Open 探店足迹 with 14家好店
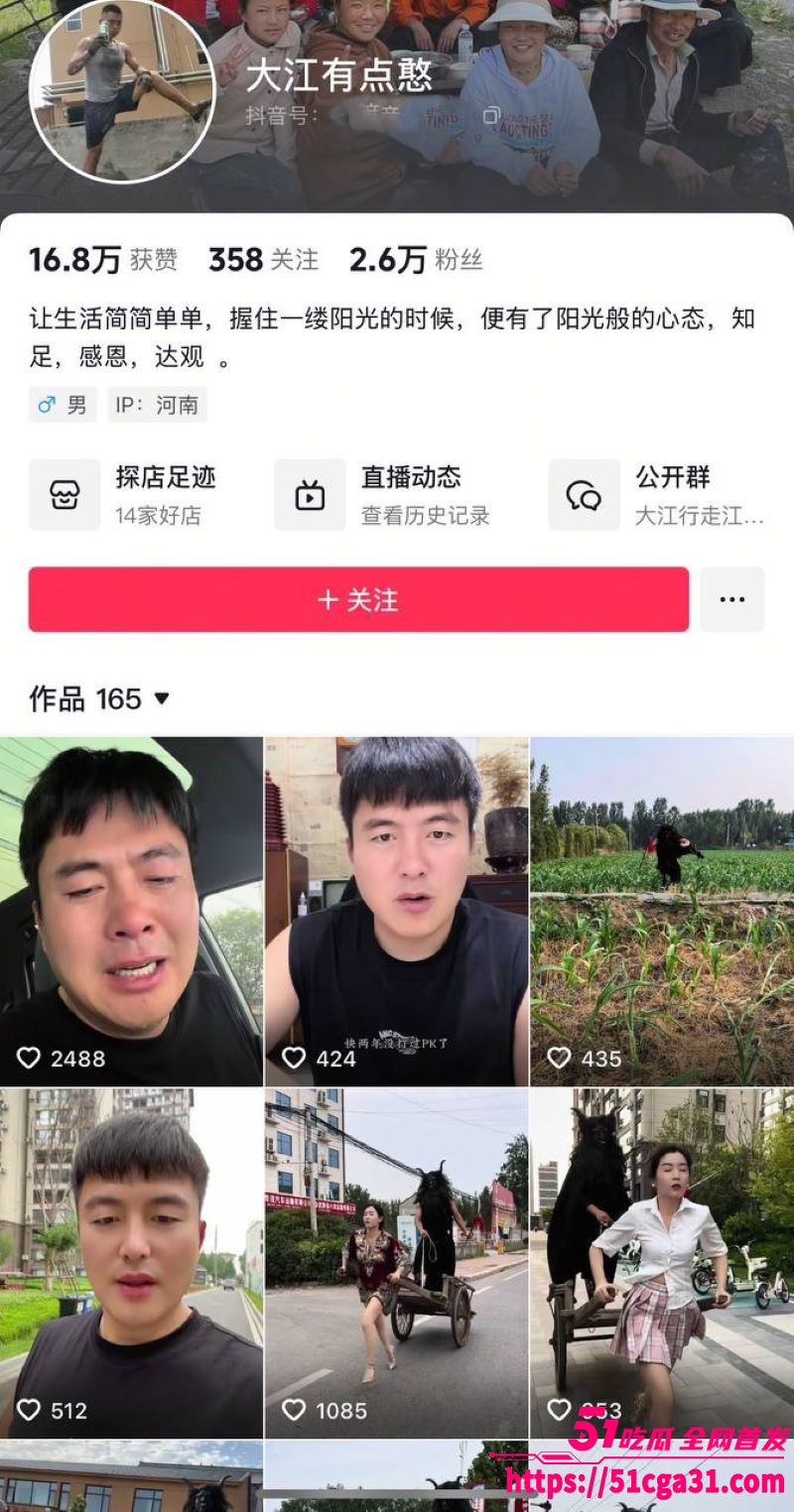 (x=122, y=494)
